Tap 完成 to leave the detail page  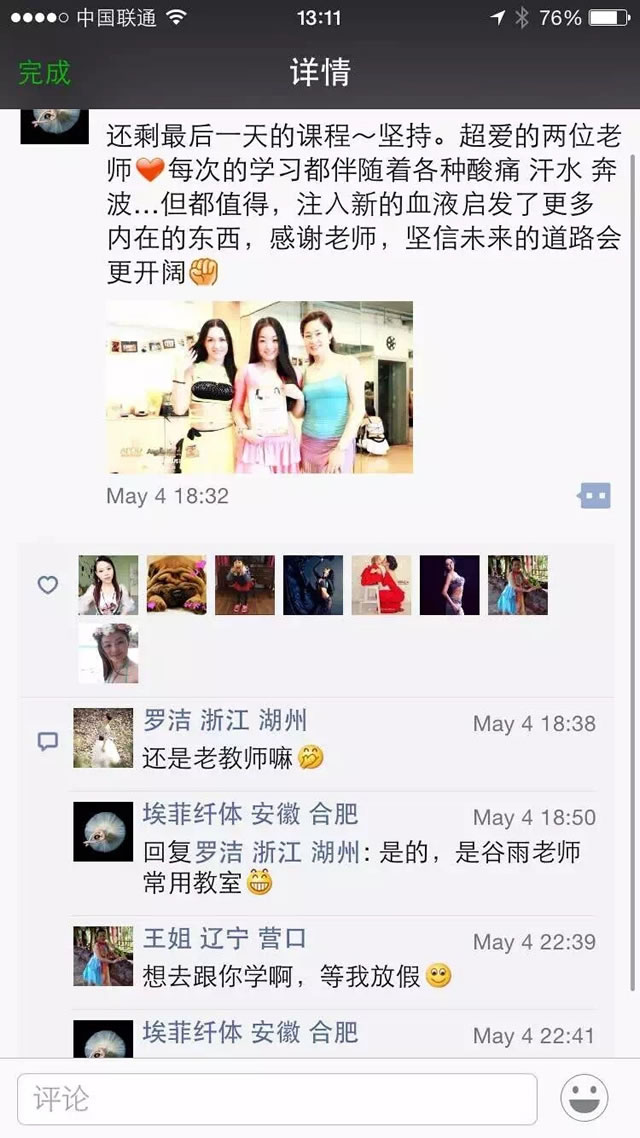pos(45,73)
